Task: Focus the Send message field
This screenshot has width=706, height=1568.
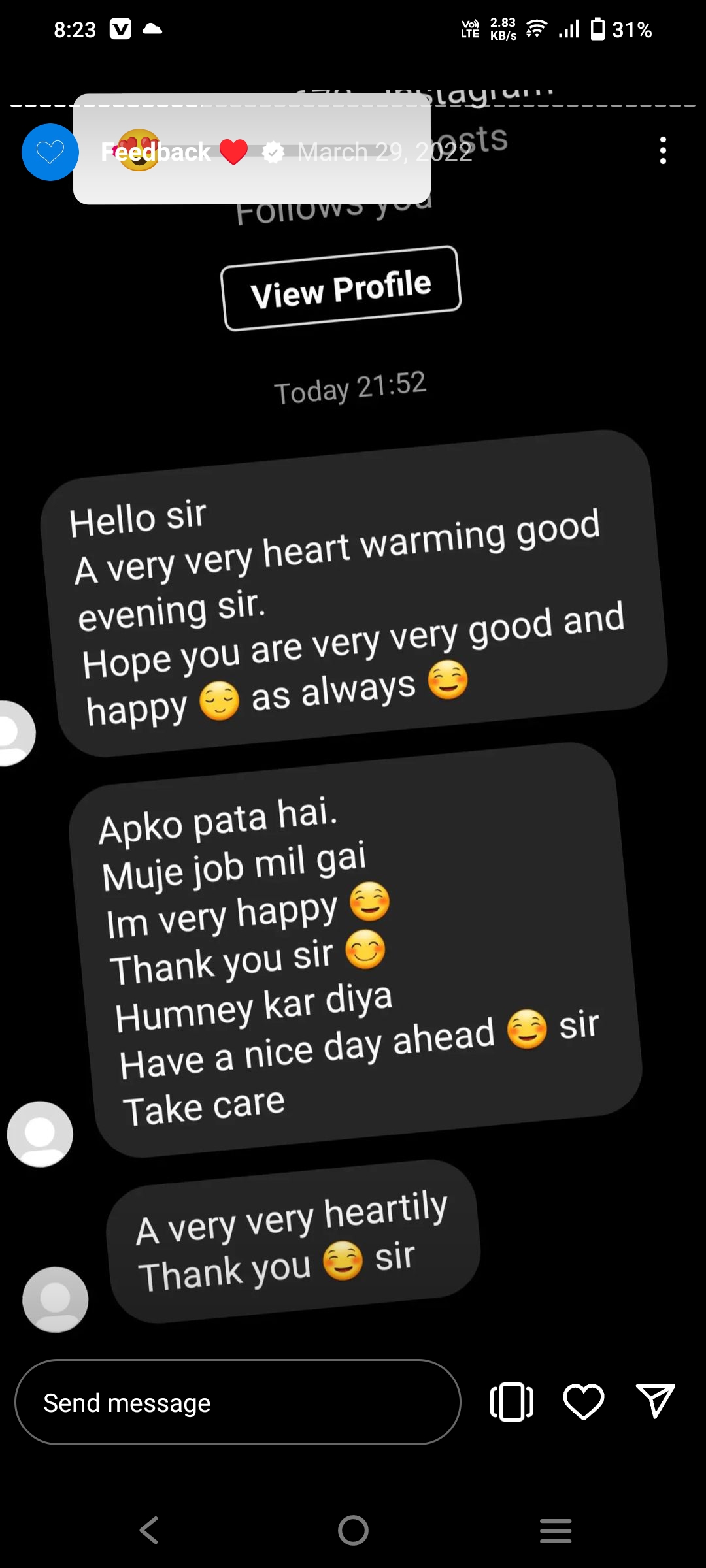Action: pyautogui.click(x=237, y=1402)
